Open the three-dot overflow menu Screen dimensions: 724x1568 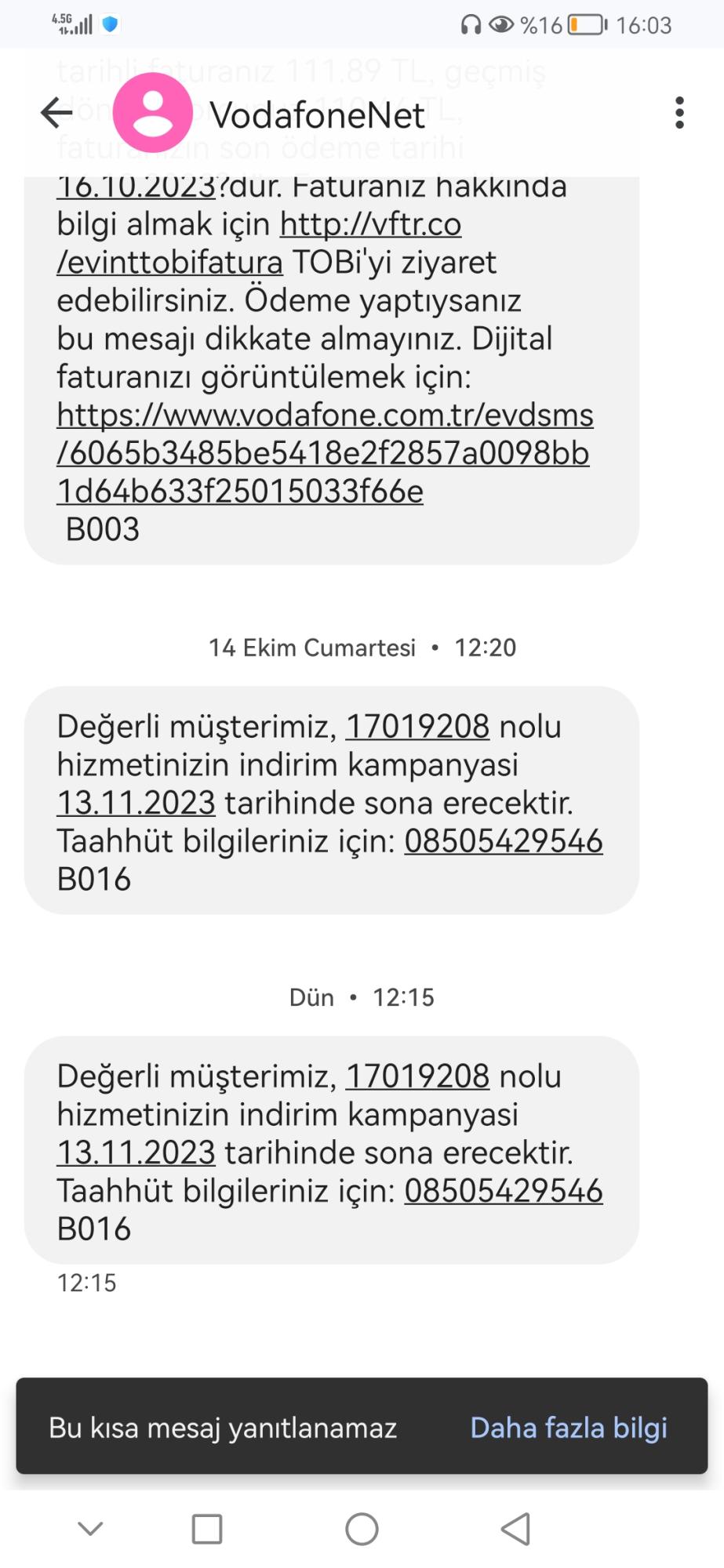[679, 113]
